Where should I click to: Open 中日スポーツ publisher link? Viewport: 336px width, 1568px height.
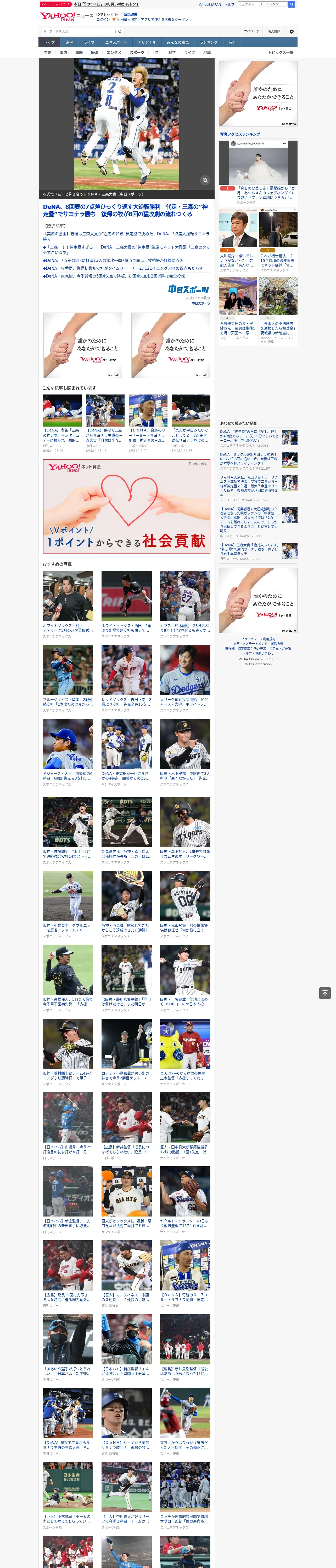coord(201,303)
